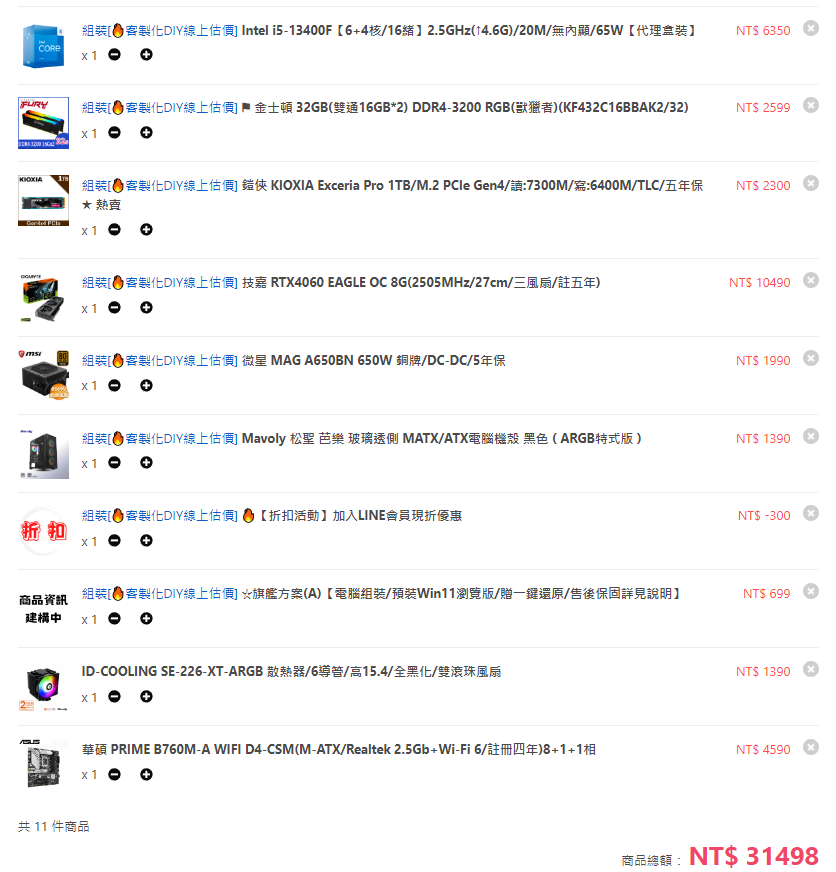
Task: Open the ASUS PRIME B760M-A WIFI D4-CSM link
Action: (x=338, y=750)
